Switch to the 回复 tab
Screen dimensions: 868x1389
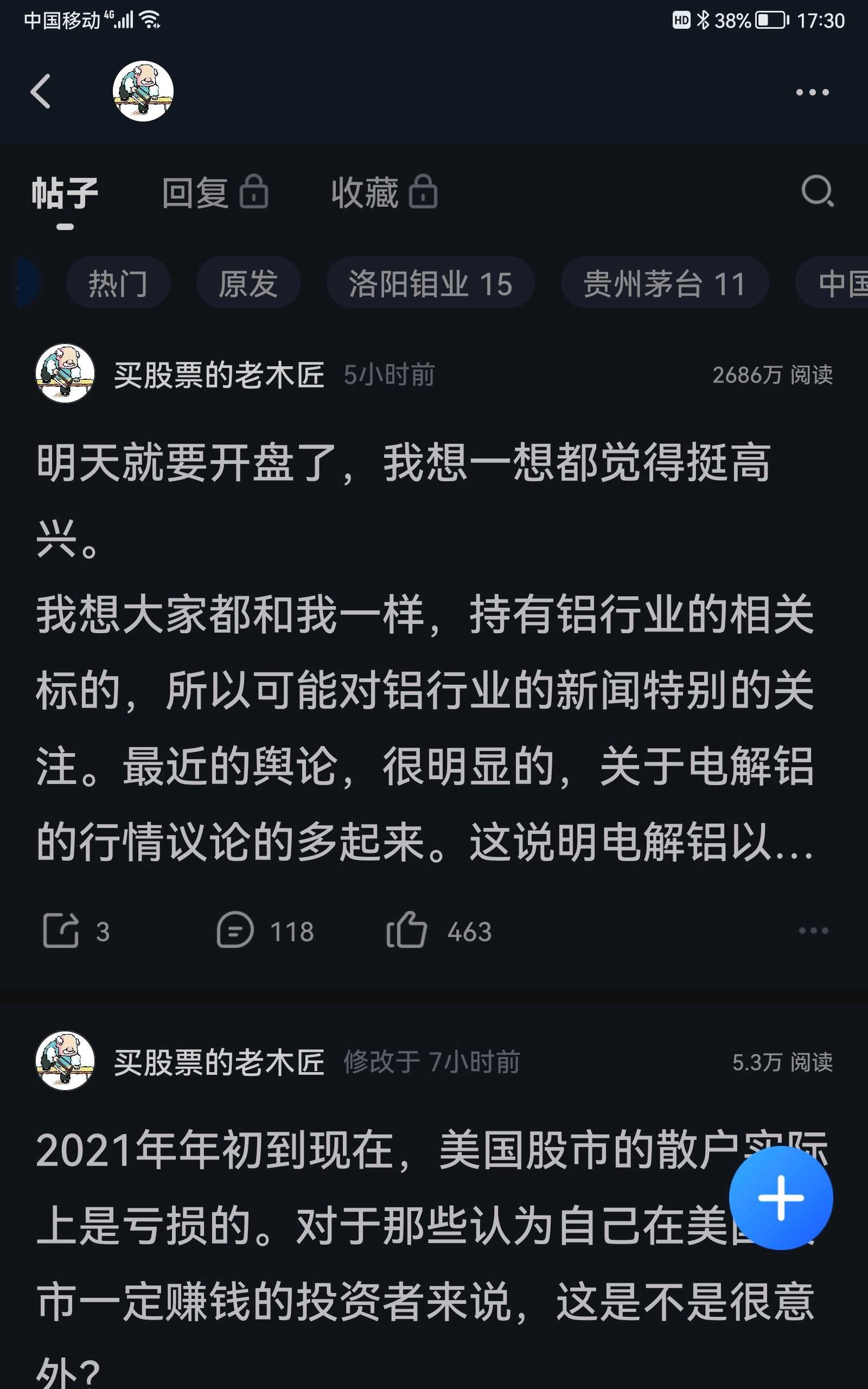(215, 192)
